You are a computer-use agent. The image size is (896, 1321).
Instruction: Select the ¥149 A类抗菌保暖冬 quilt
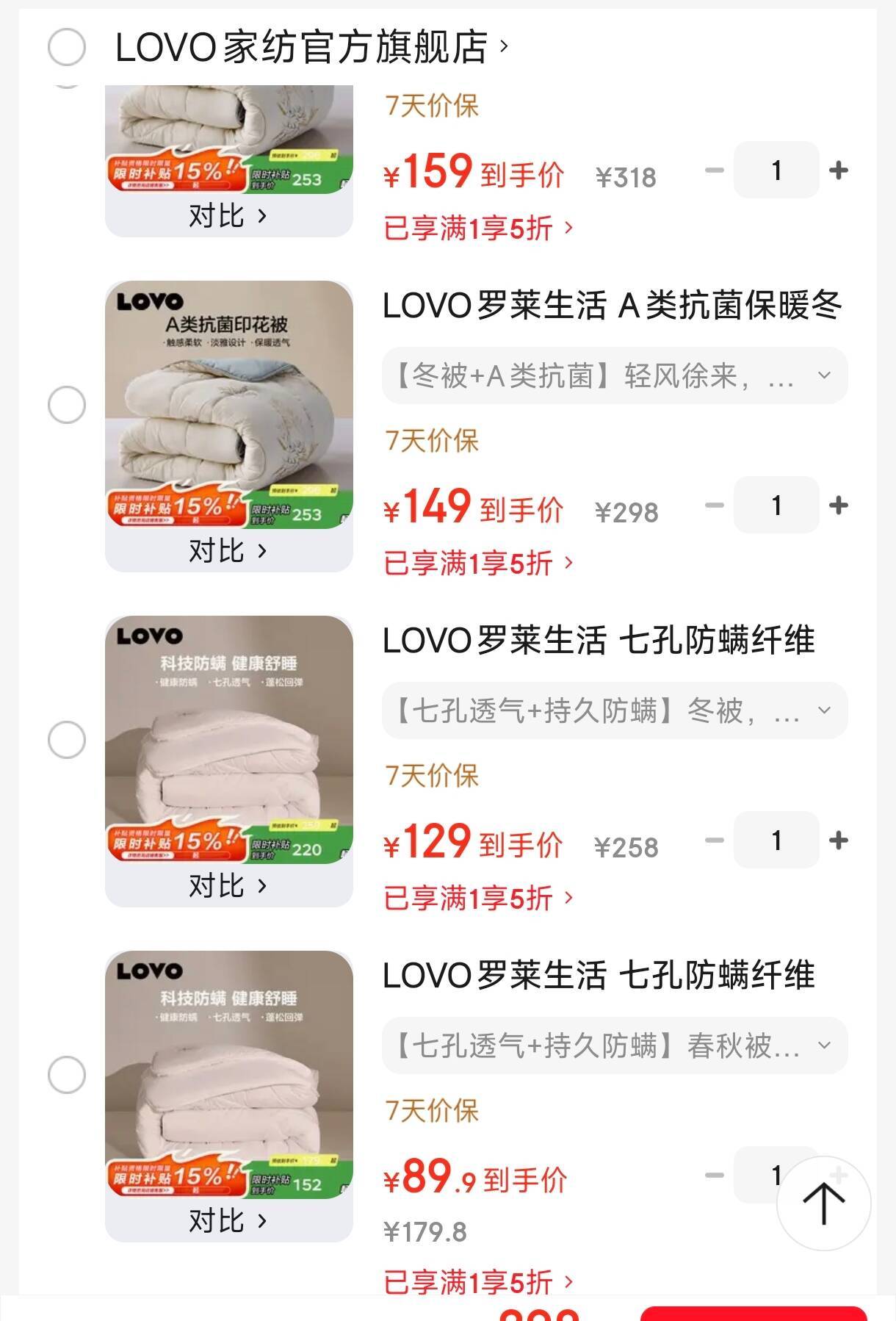[67, 405]
